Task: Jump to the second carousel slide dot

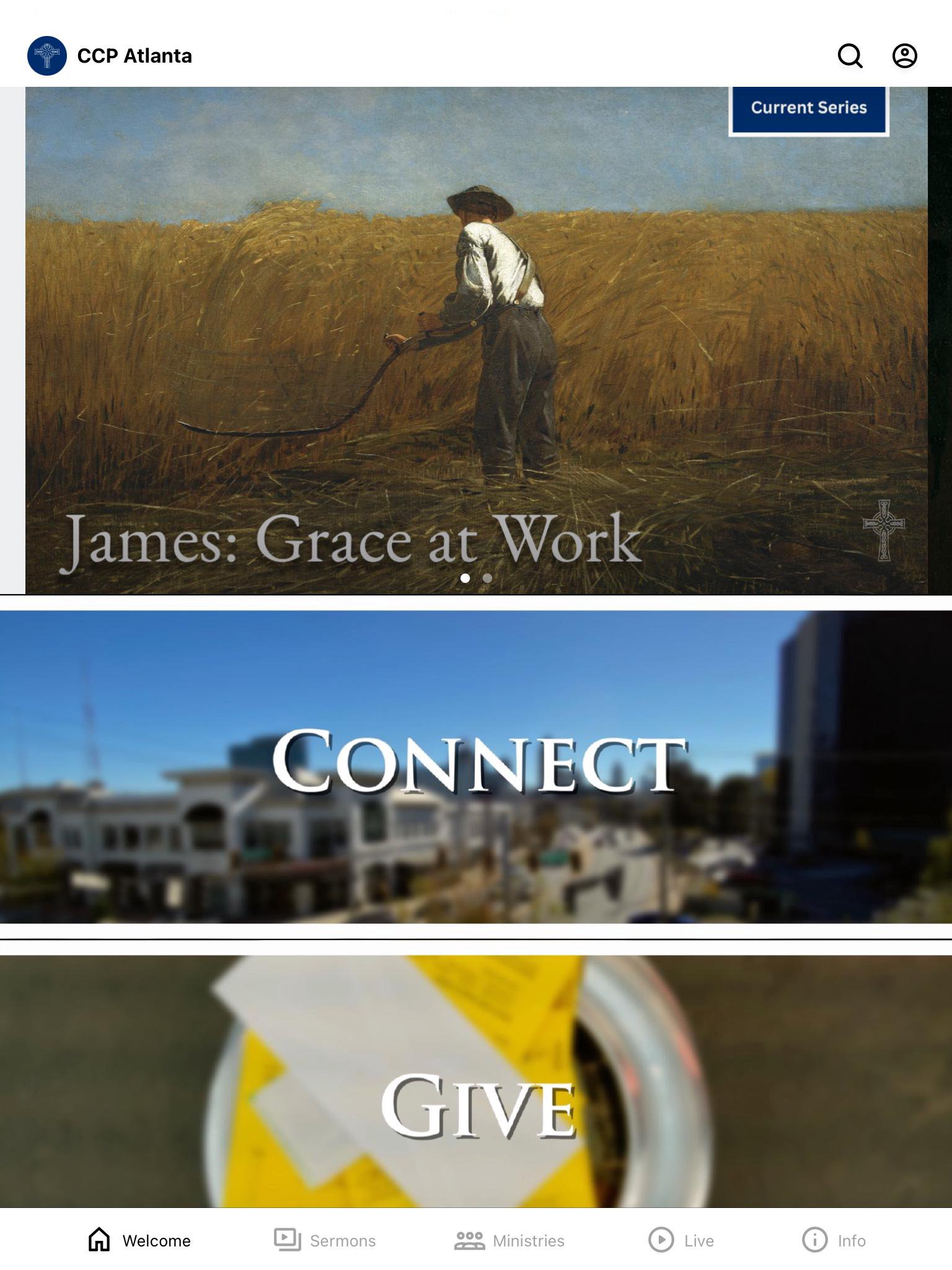Action: (488, 578)
